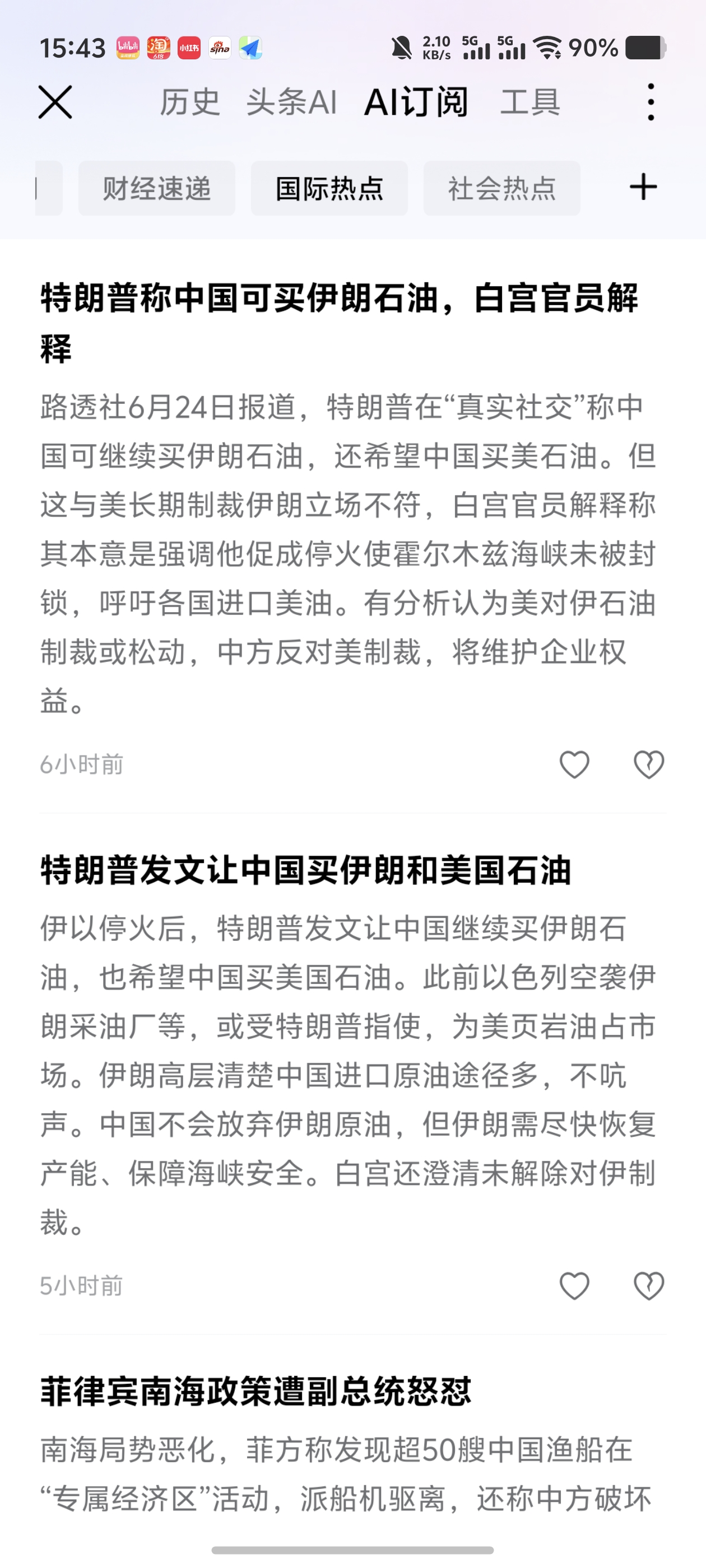Viewport: 706px width, 1568px height.
Task: Switch to the 历史 tab
Action: click(189, 102)
